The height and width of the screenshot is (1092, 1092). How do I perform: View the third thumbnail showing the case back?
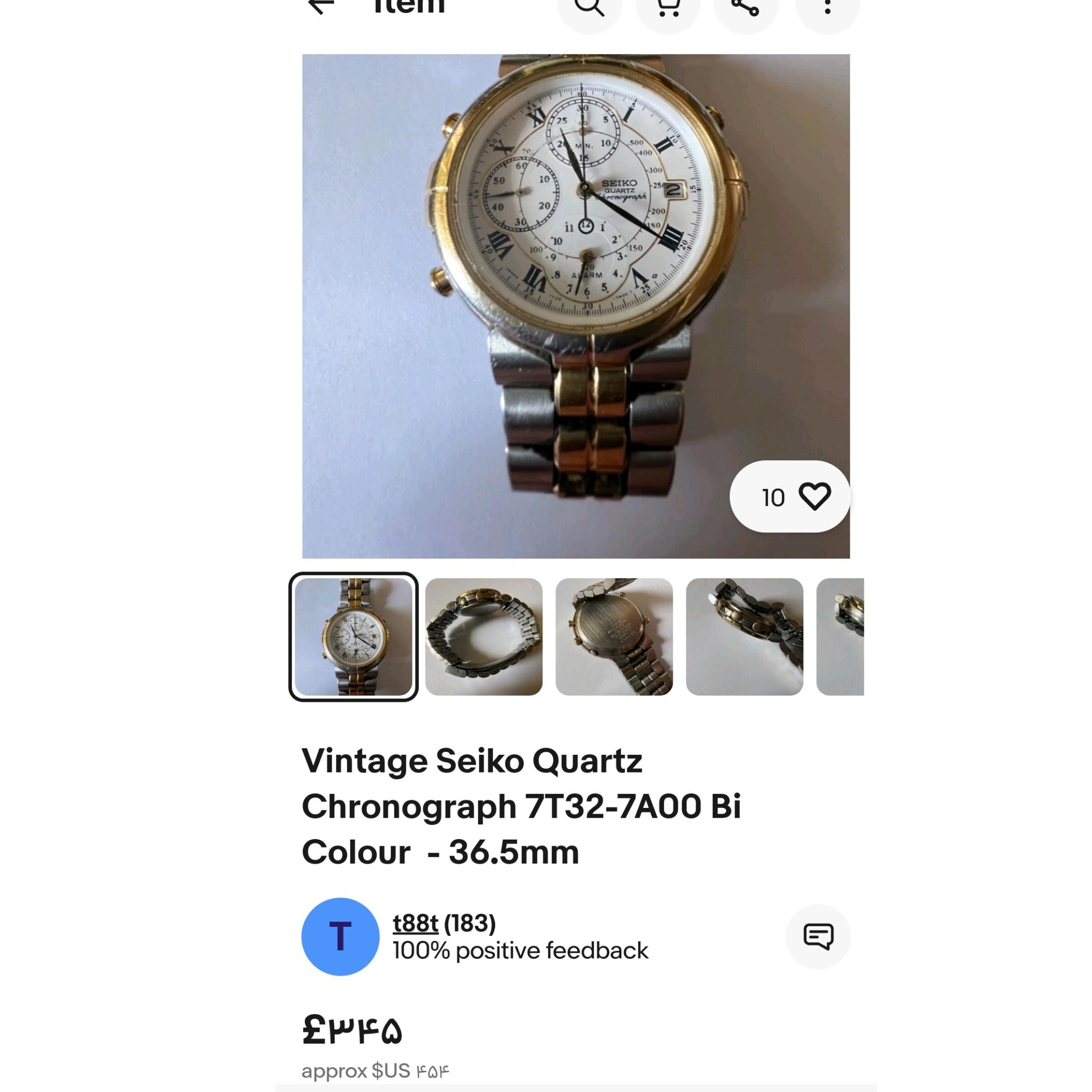tap(614, 636)
